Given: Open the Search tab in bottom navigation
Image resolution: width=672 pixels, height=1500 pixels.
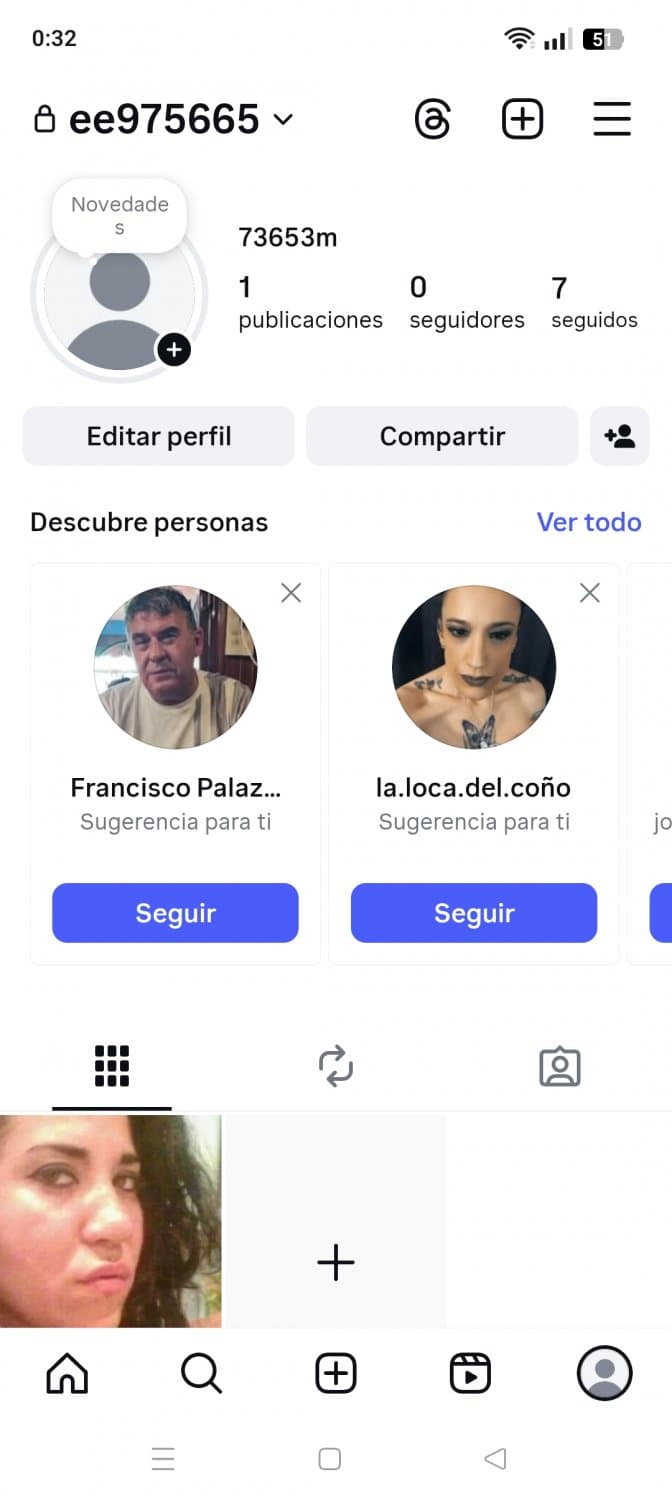Looking at the screenshot, I should coord(201,1374).
